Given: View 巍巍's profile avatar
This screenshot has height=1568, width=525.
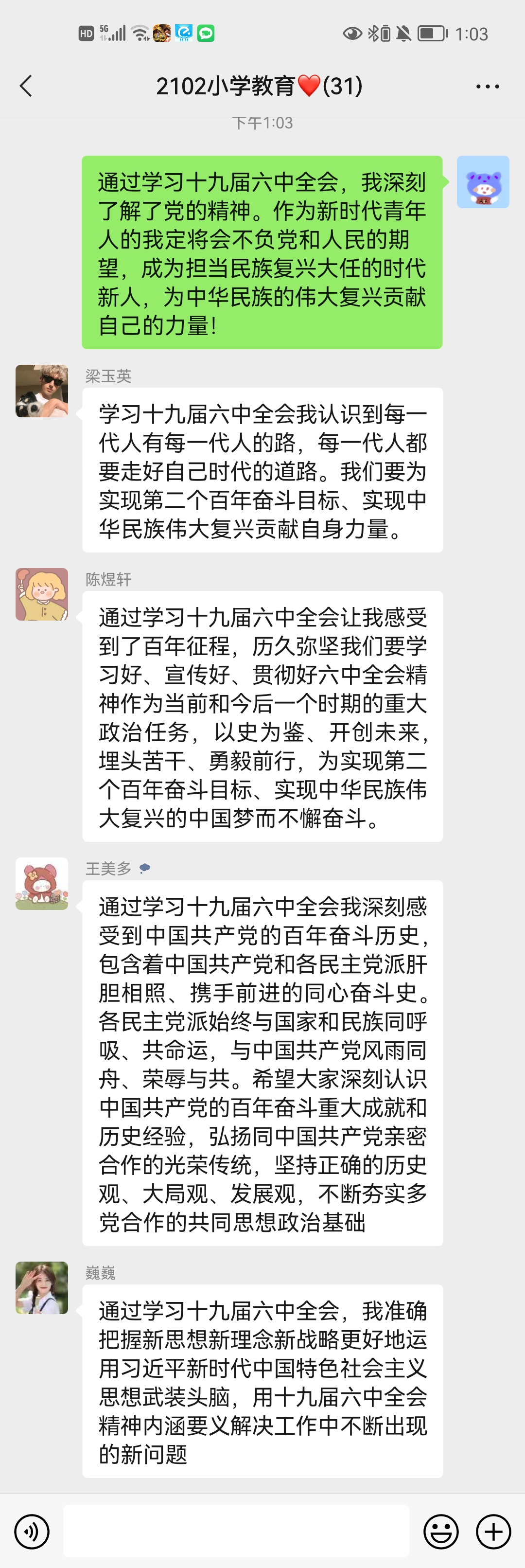Looking at the screenshot, I should tap(42, 1287).
